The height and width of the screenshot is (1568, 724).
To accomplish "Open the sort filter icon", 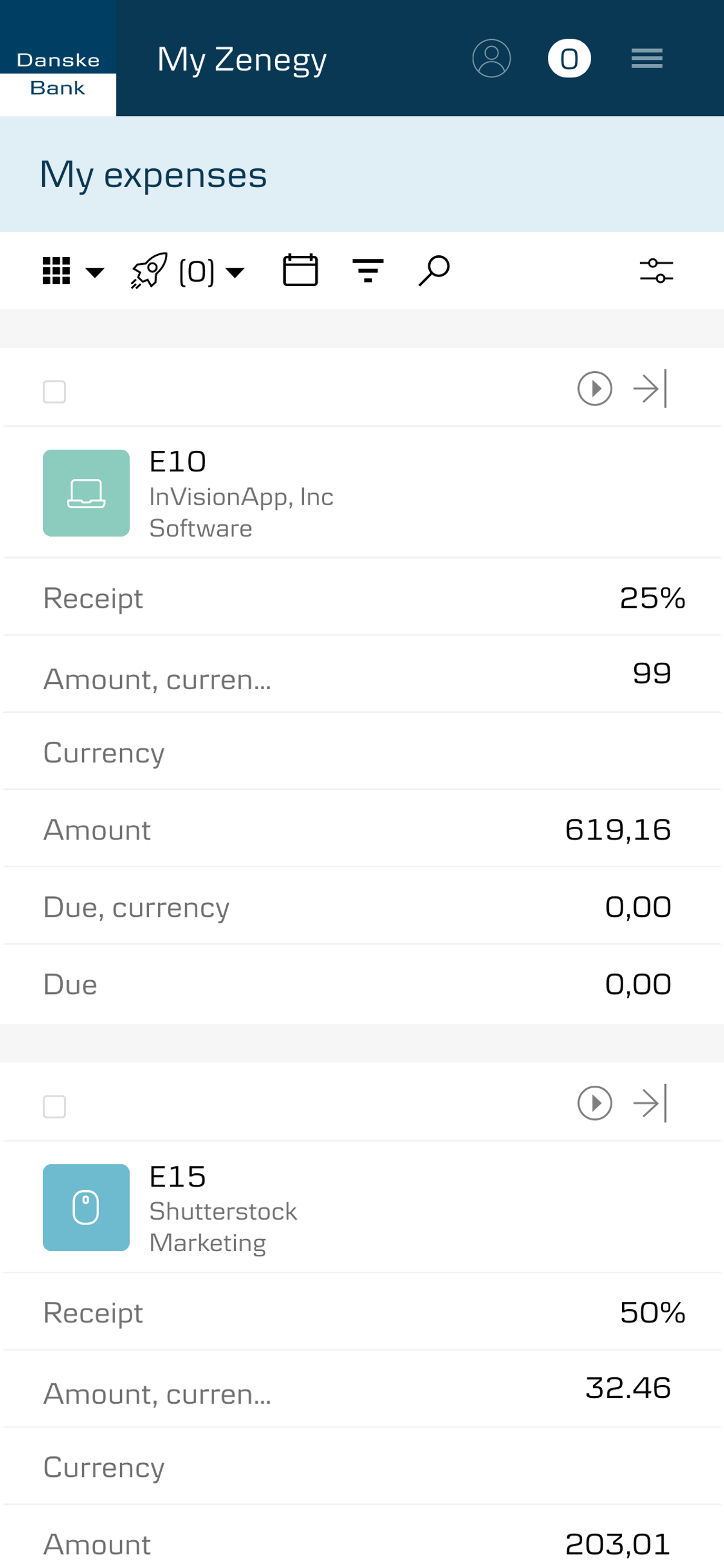I will pyautogui.click(x=367, y=270).
